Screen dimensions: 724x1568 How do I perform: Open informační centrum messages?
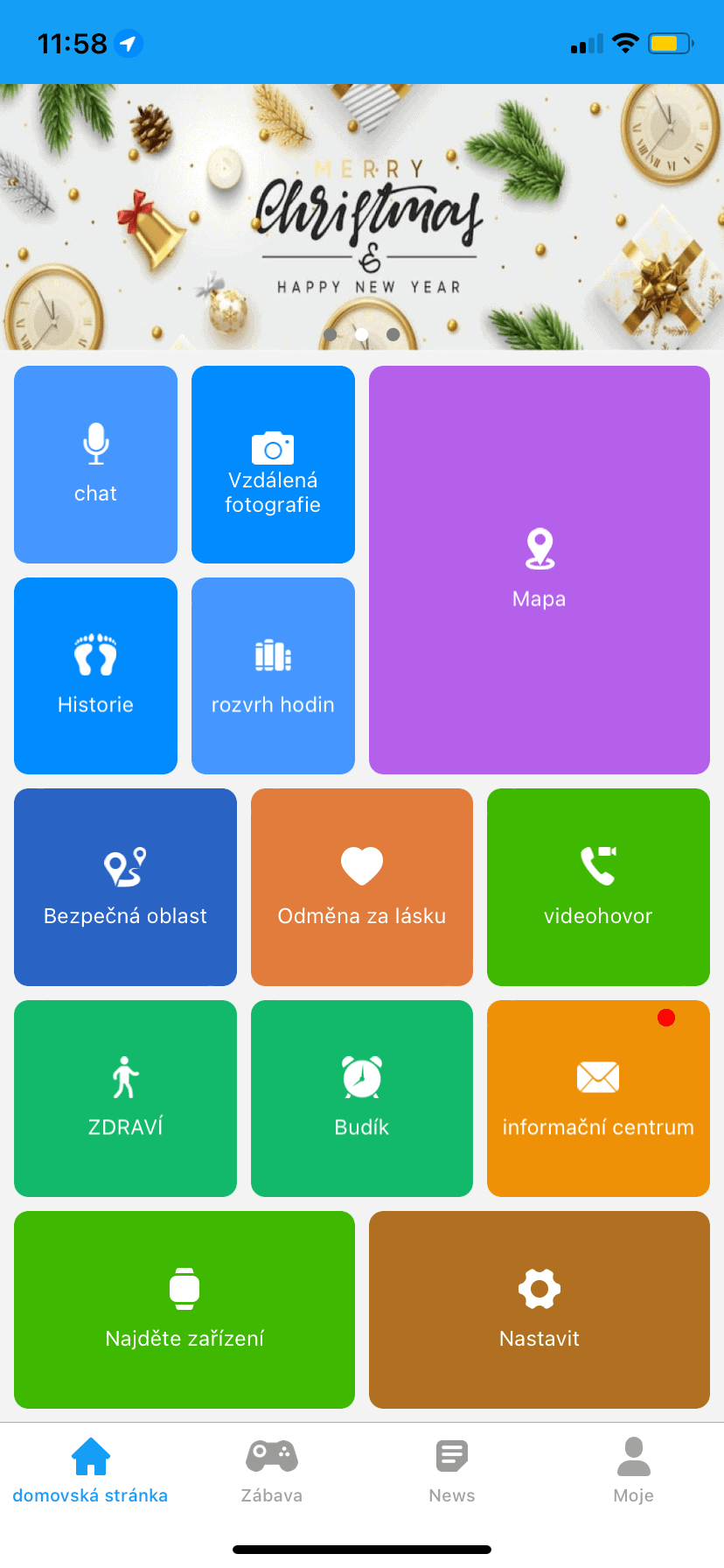(x=598, y=1098)
